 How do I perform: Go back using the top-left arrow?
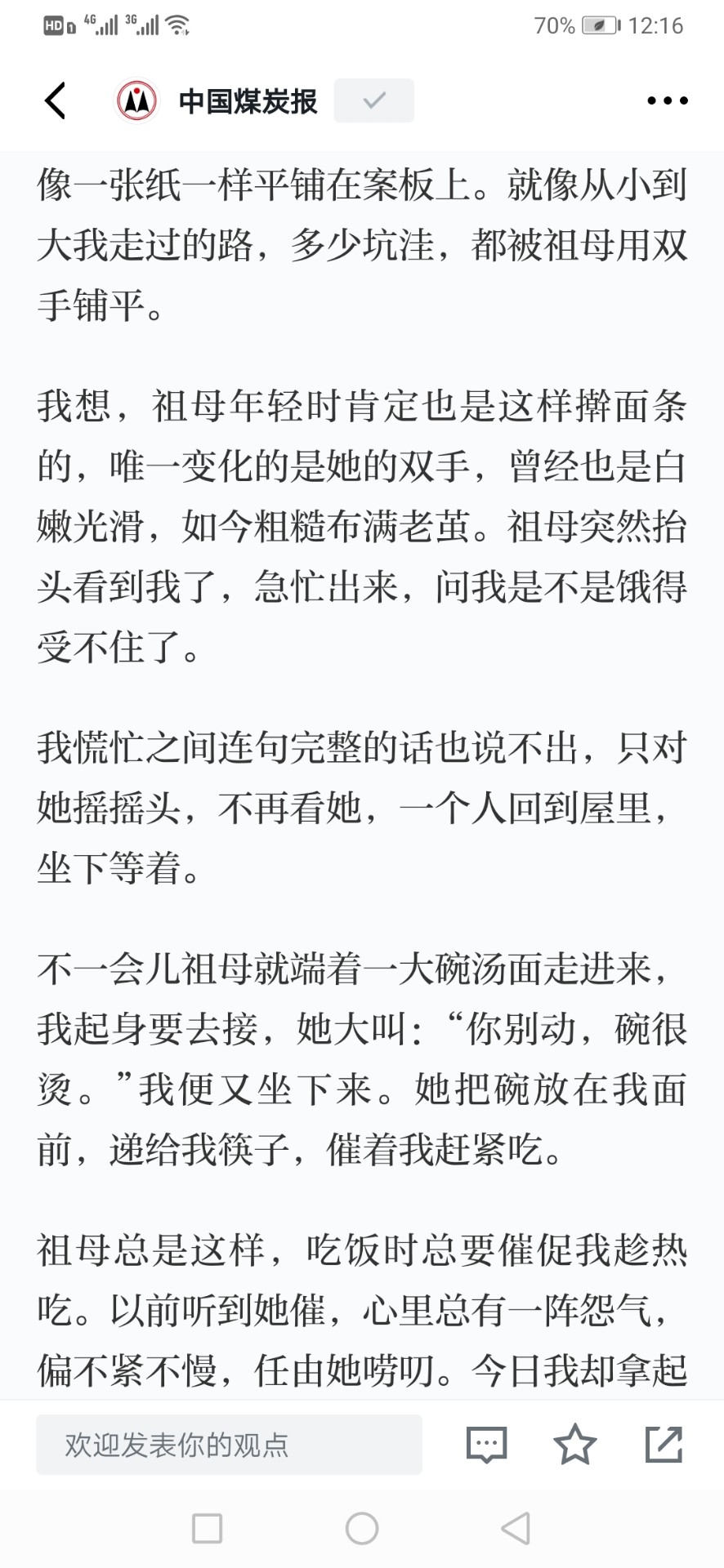point(55,100)
